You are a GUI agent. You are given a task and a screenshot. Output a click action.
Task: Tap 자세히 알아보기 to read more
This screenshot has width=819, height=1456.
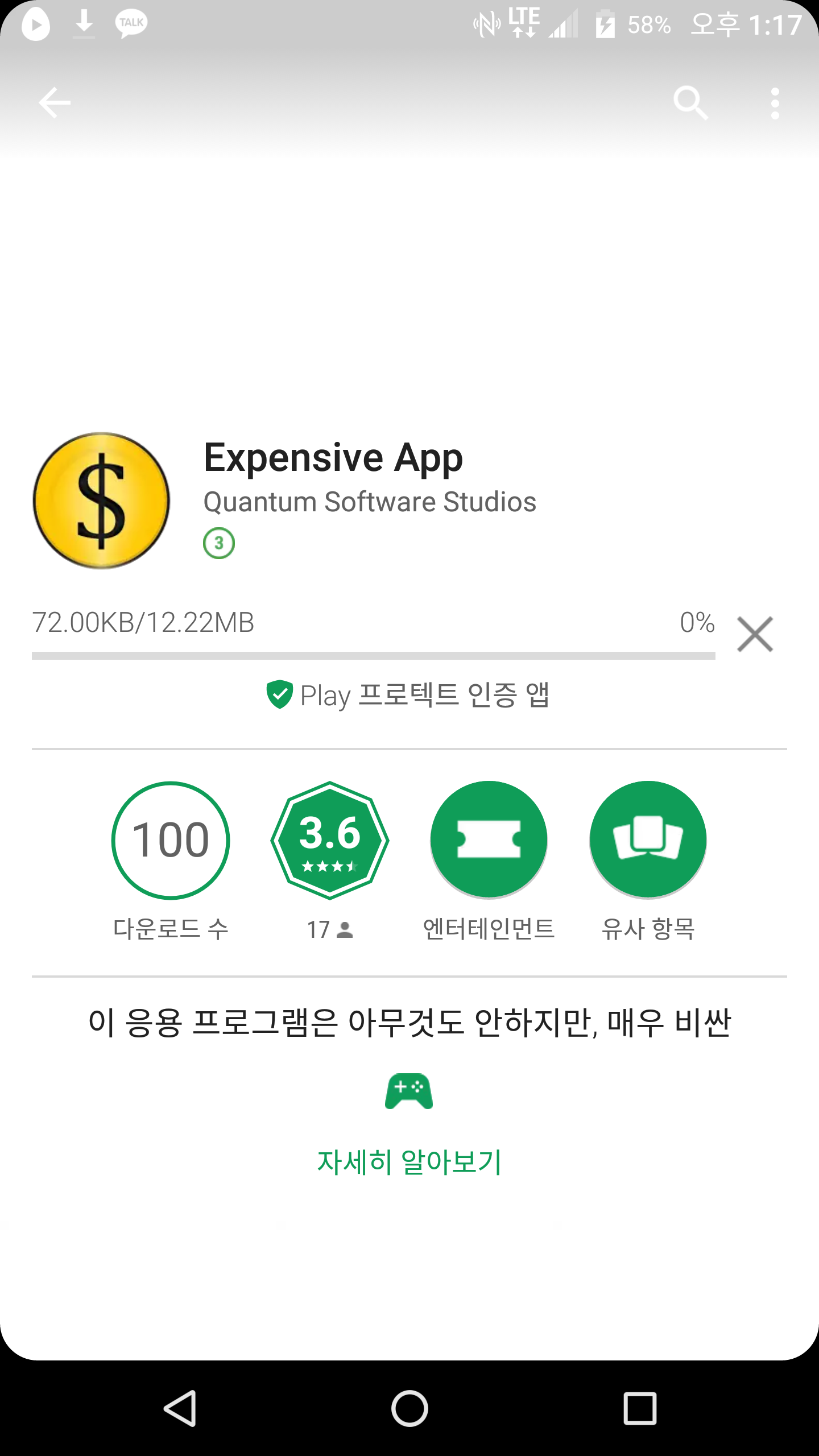click(x=409, y=1161)
